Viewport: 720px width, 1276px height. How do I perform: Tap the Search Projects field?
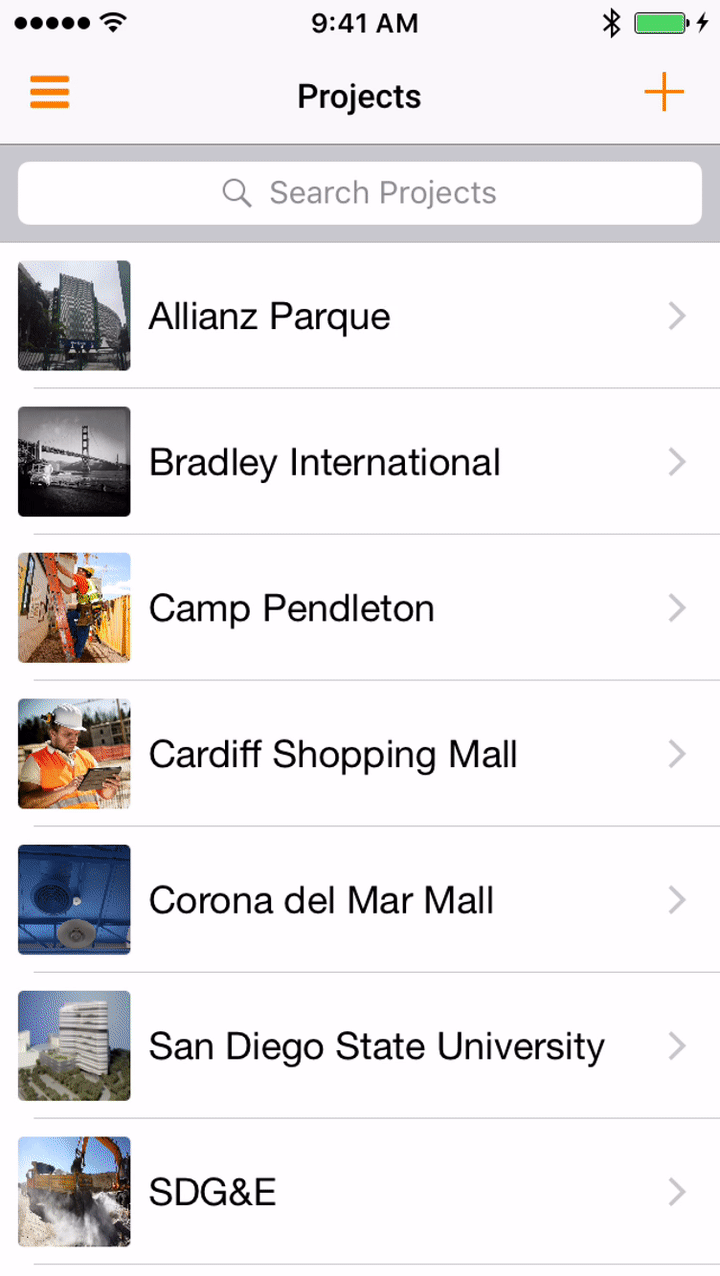point(360,193)
